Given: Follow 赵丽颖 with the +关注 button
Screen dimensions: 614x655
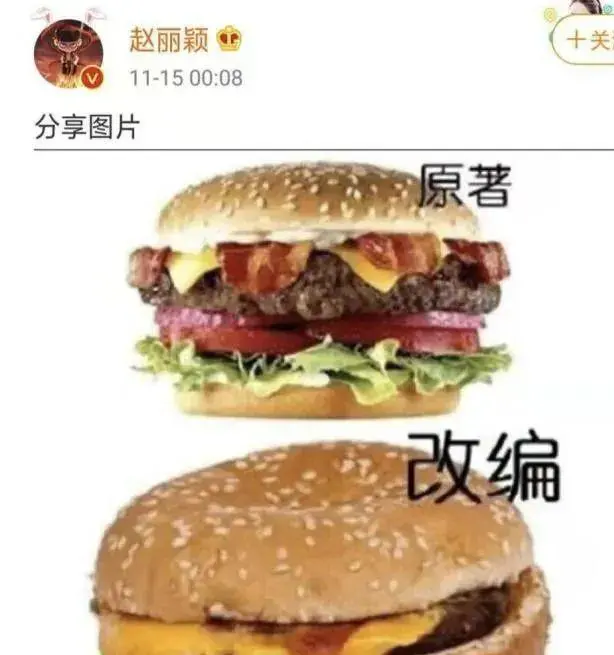Looking at the screenshot, I should [x=584, y=40].
